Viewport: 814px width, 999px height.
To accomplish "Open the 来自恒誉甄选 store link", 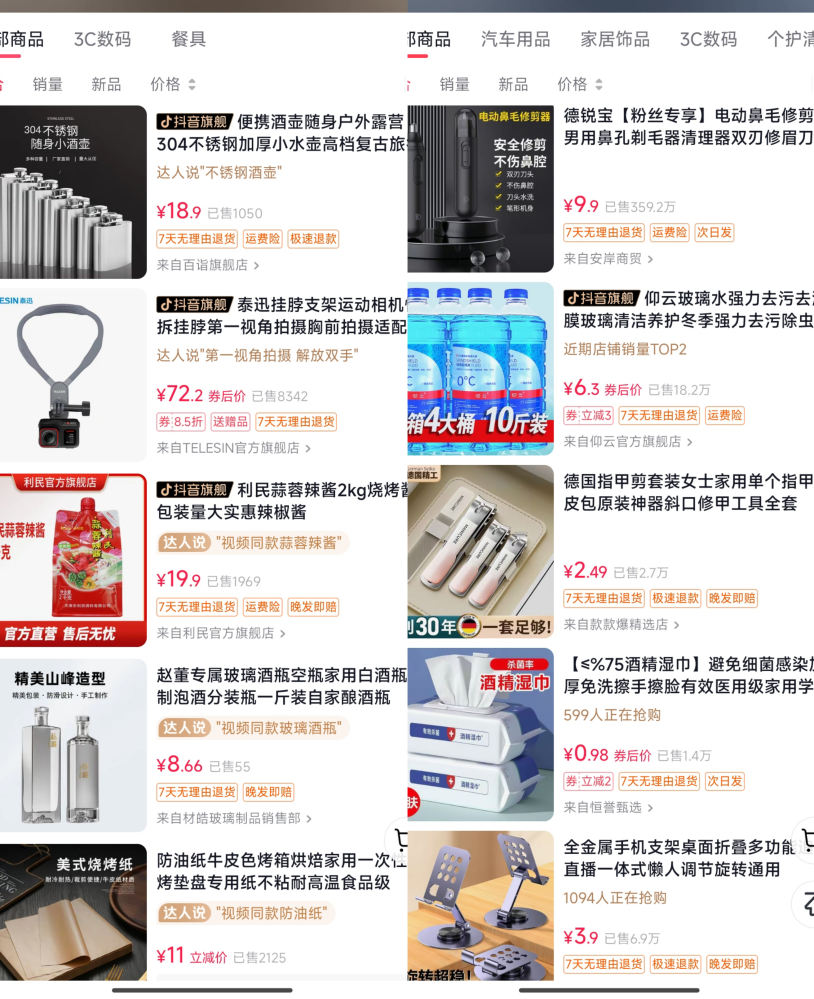I will tap(608, 807).
